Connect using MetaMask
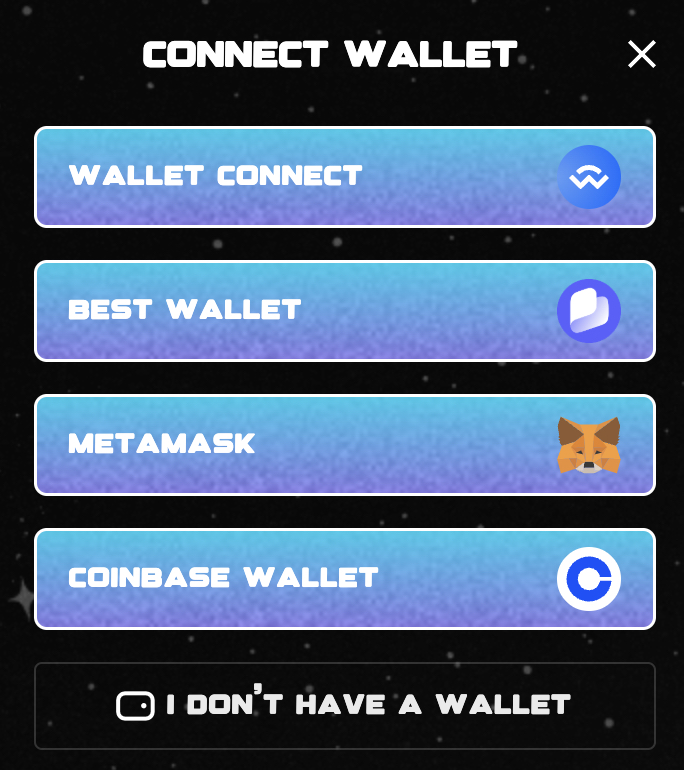This screenshot has width=684, height=770. tap(345, 445)
